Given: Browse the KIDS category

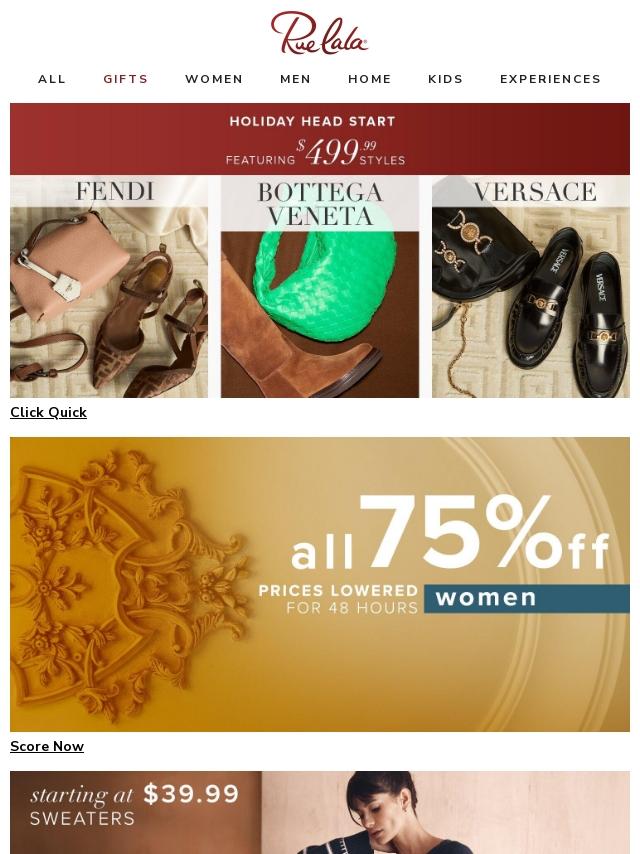Looking at the screenshot, I should (x=446, y=79).
